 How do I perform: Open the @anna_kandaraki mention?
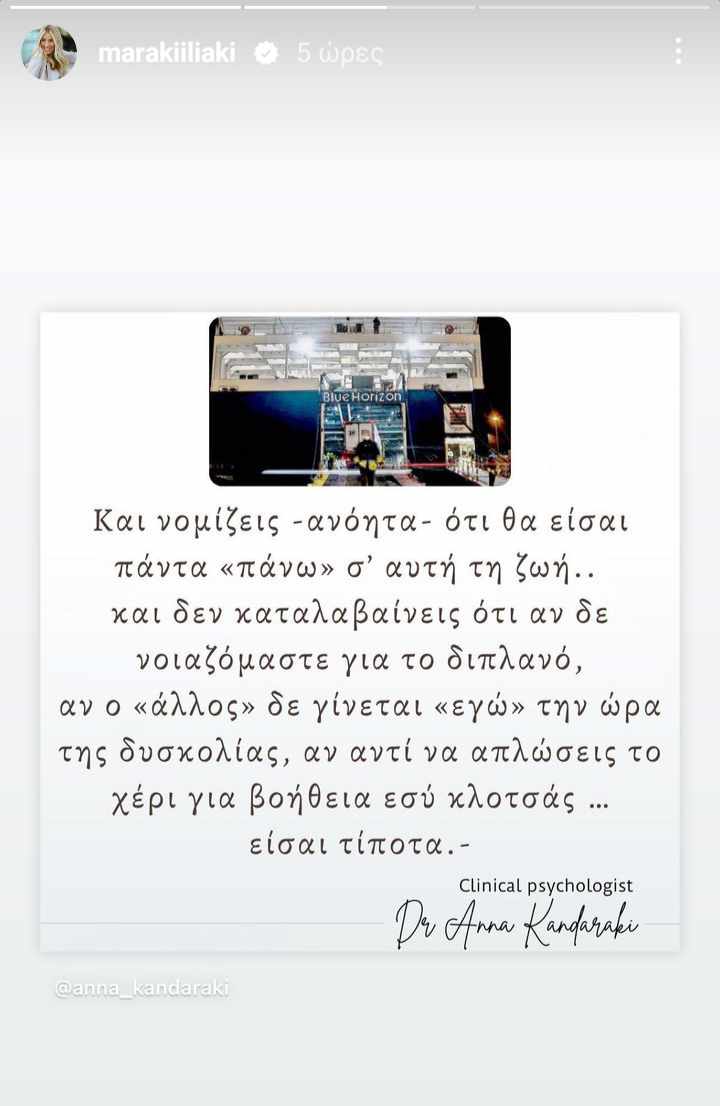point(142,988)
